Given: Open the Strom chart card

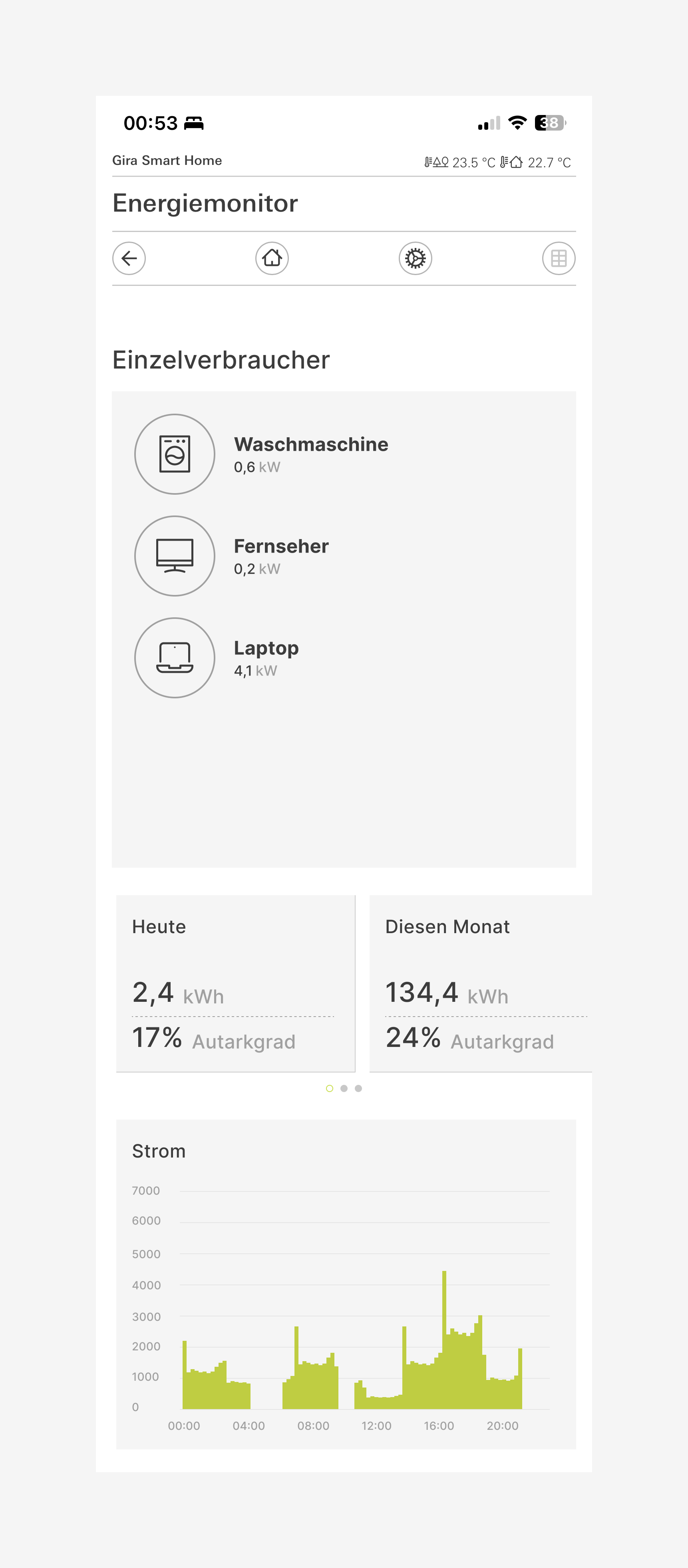Looking at the screenshot, I should pyautogui.click(x=346, y=1285).
